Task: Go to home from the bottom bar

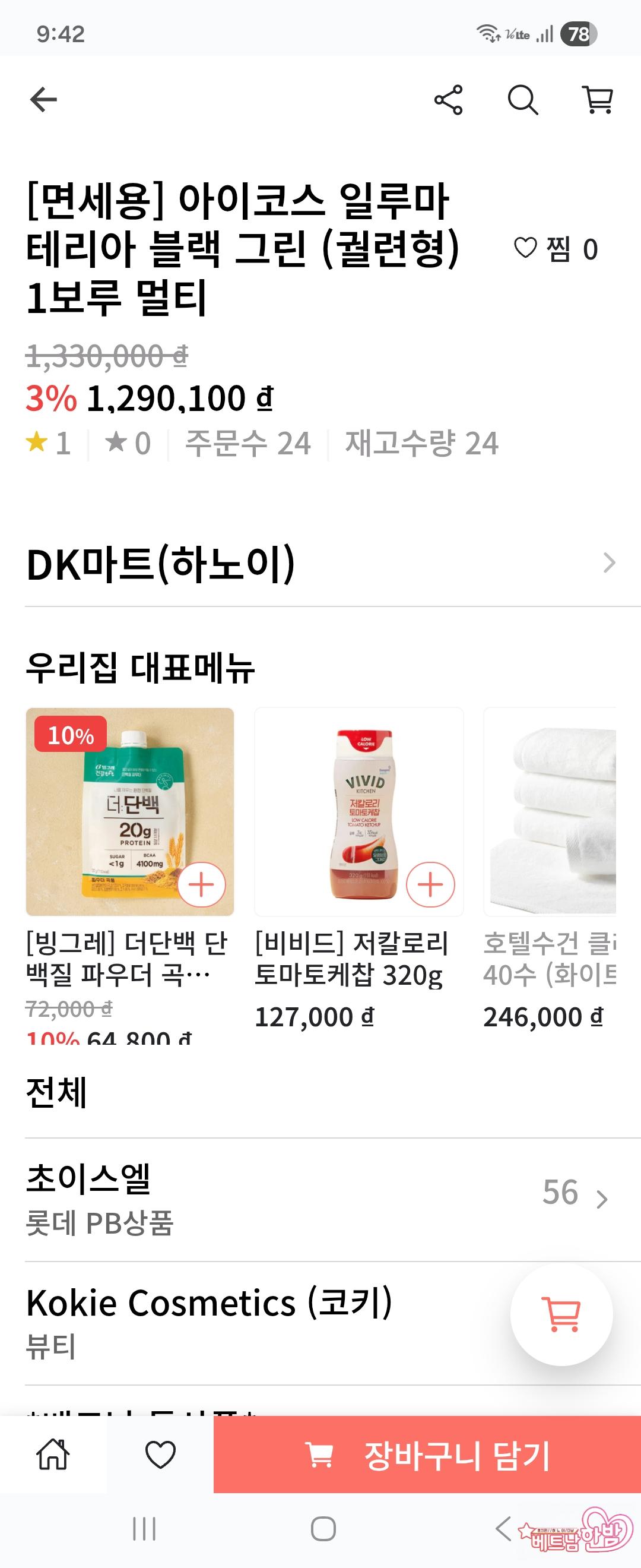Action: click(x=53, y=1455)
